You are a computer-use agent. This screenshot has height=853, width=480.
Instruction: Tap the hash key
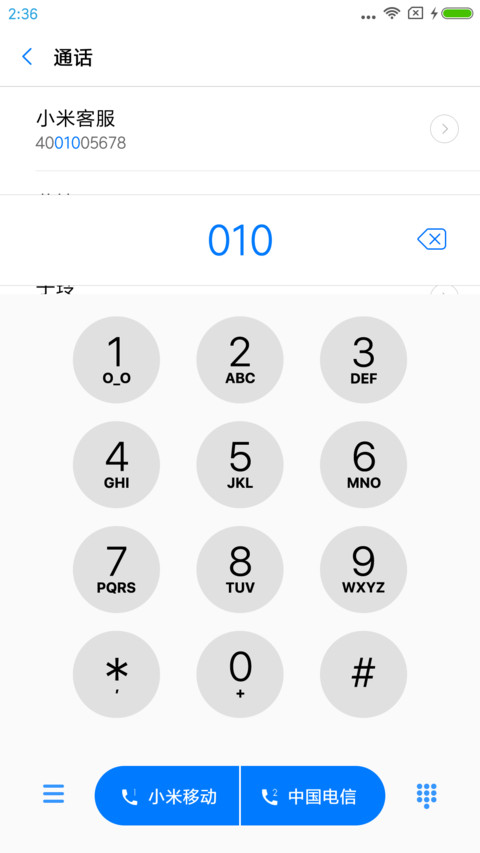[364, 675]
